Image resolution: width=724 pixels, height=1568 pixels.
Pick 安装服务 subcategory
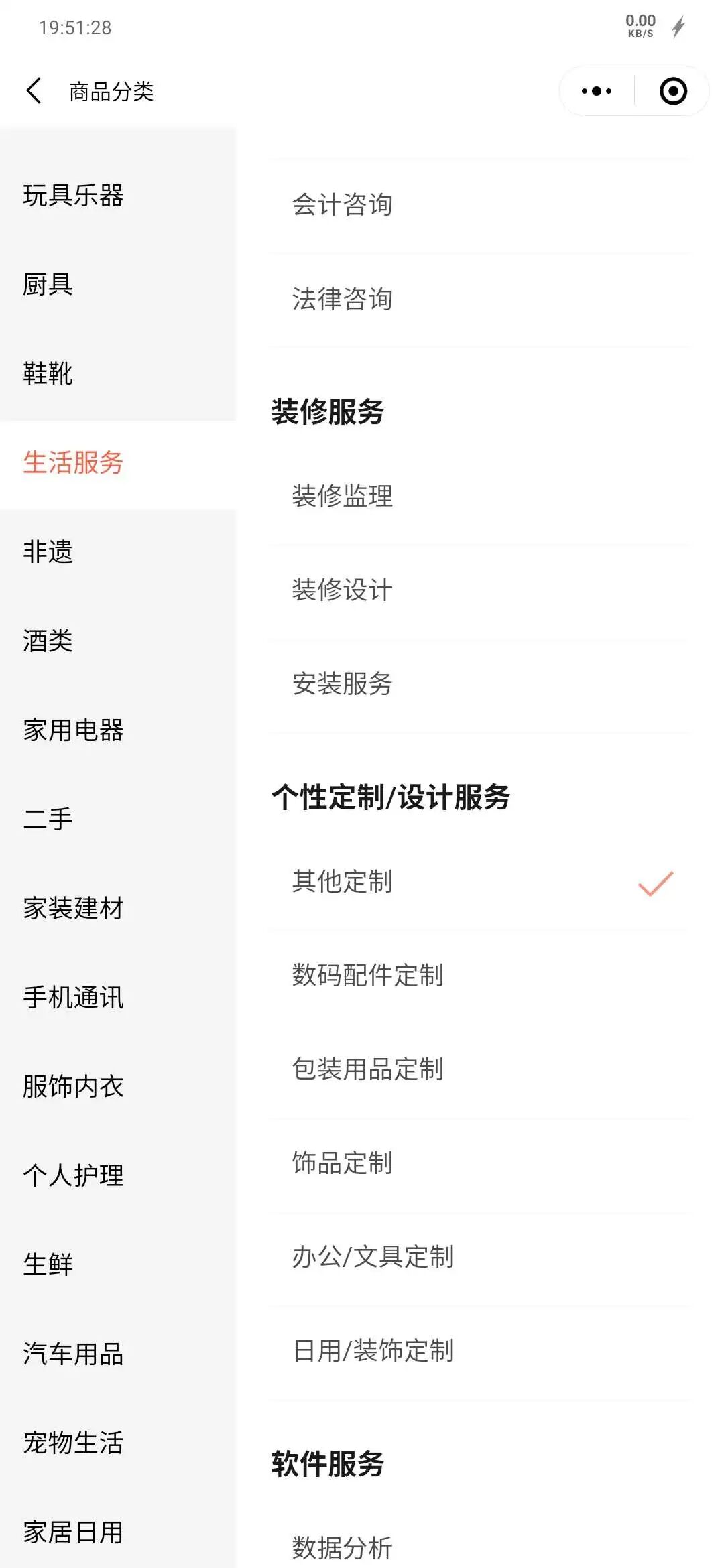(481, 684)
